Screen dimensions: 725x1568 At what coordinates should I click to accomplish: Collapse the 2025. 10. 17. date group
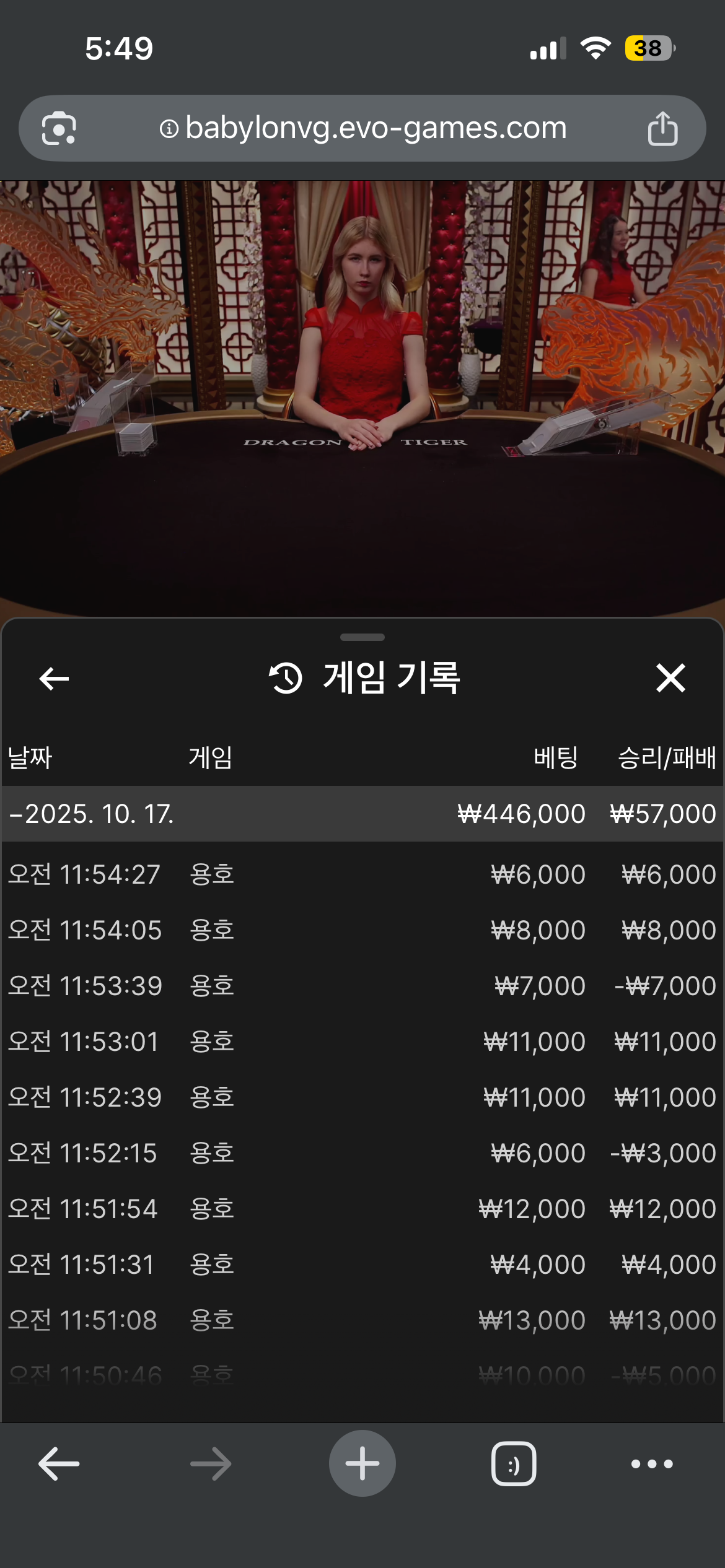tap(92, 814)
